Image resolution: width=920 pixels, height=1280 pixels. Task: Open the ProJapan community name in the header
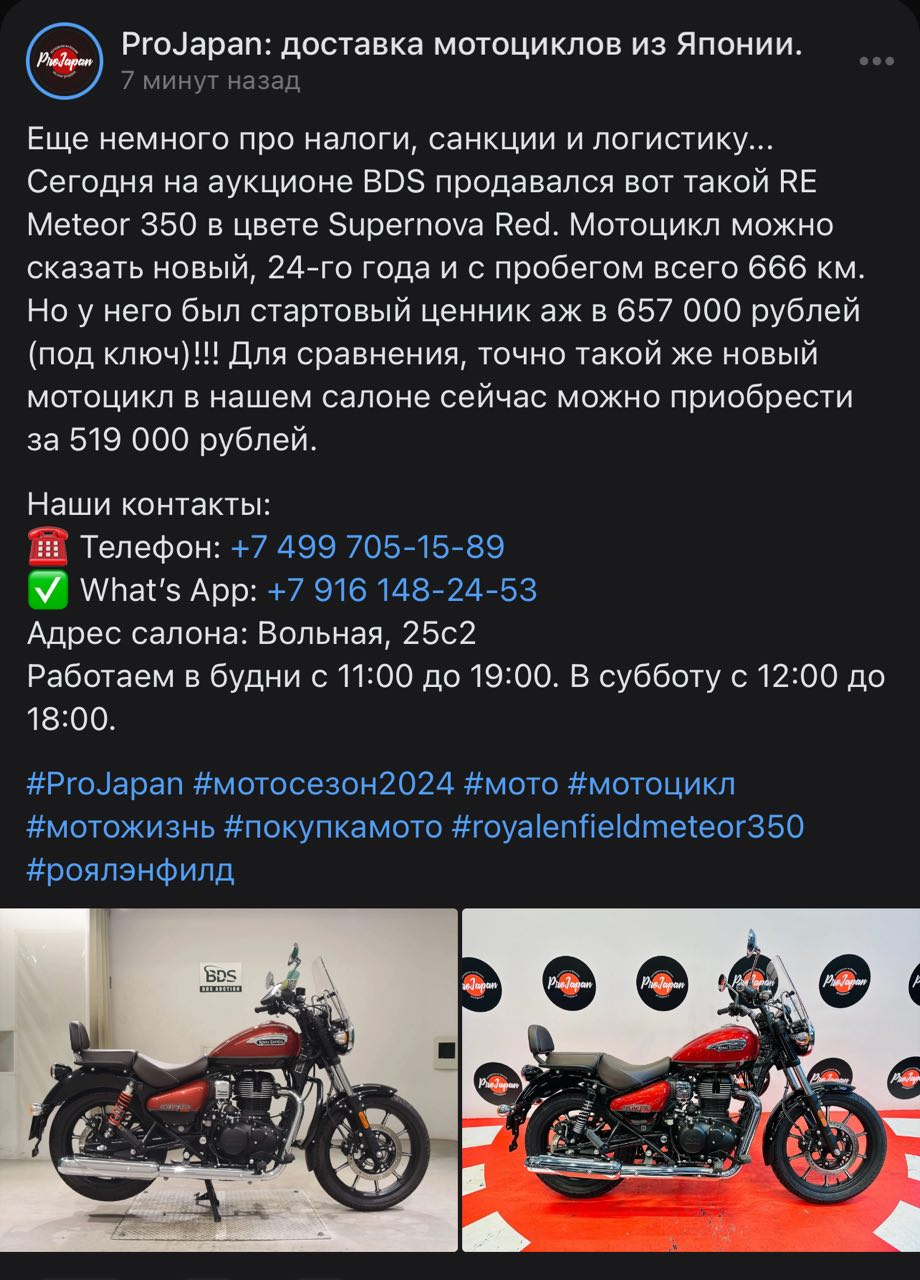[461, 44]
